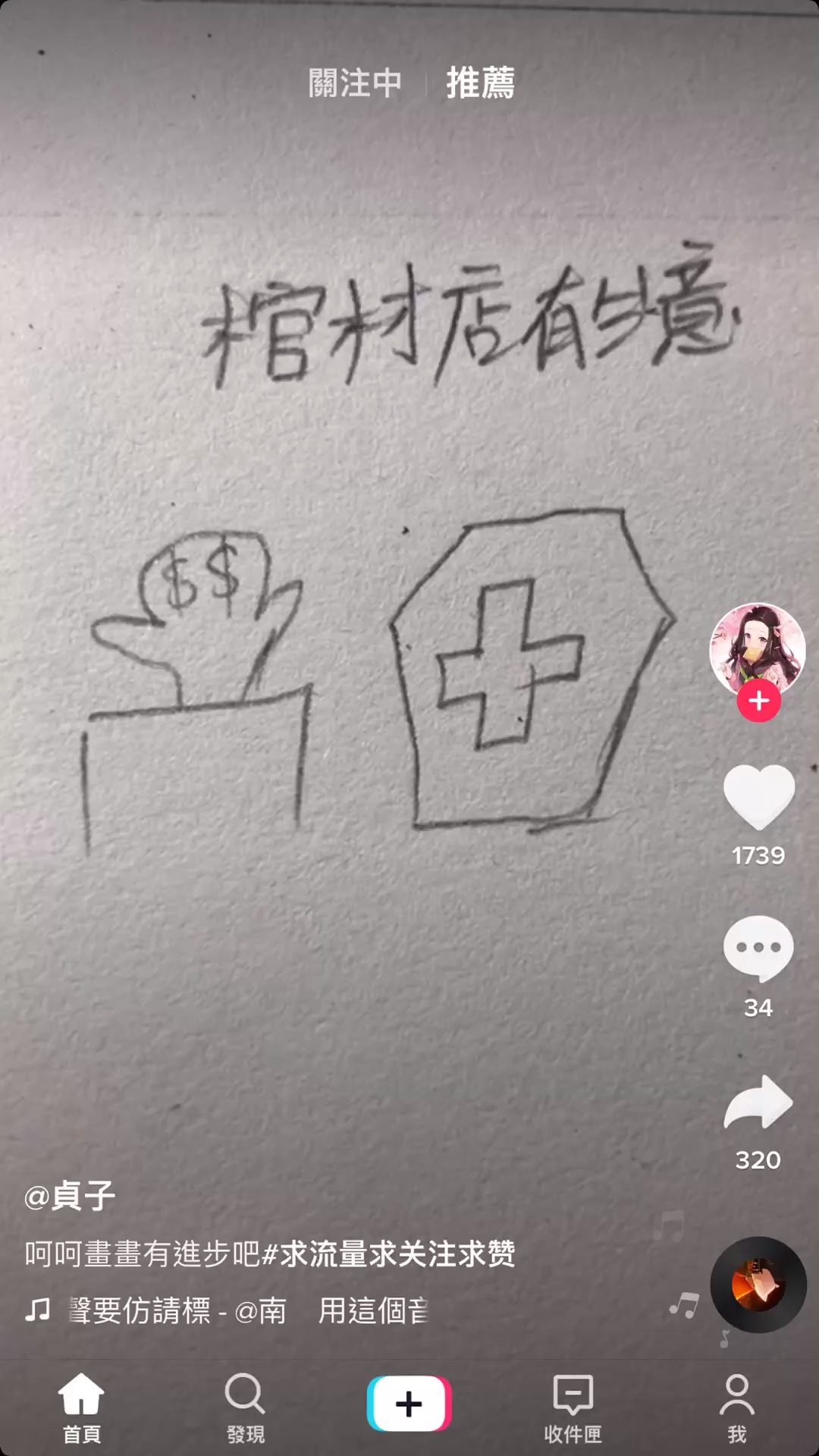Screen dimensions: 819x1456
Task: Switch to the 關注中 tab
Action: click(x=354, y=83)
